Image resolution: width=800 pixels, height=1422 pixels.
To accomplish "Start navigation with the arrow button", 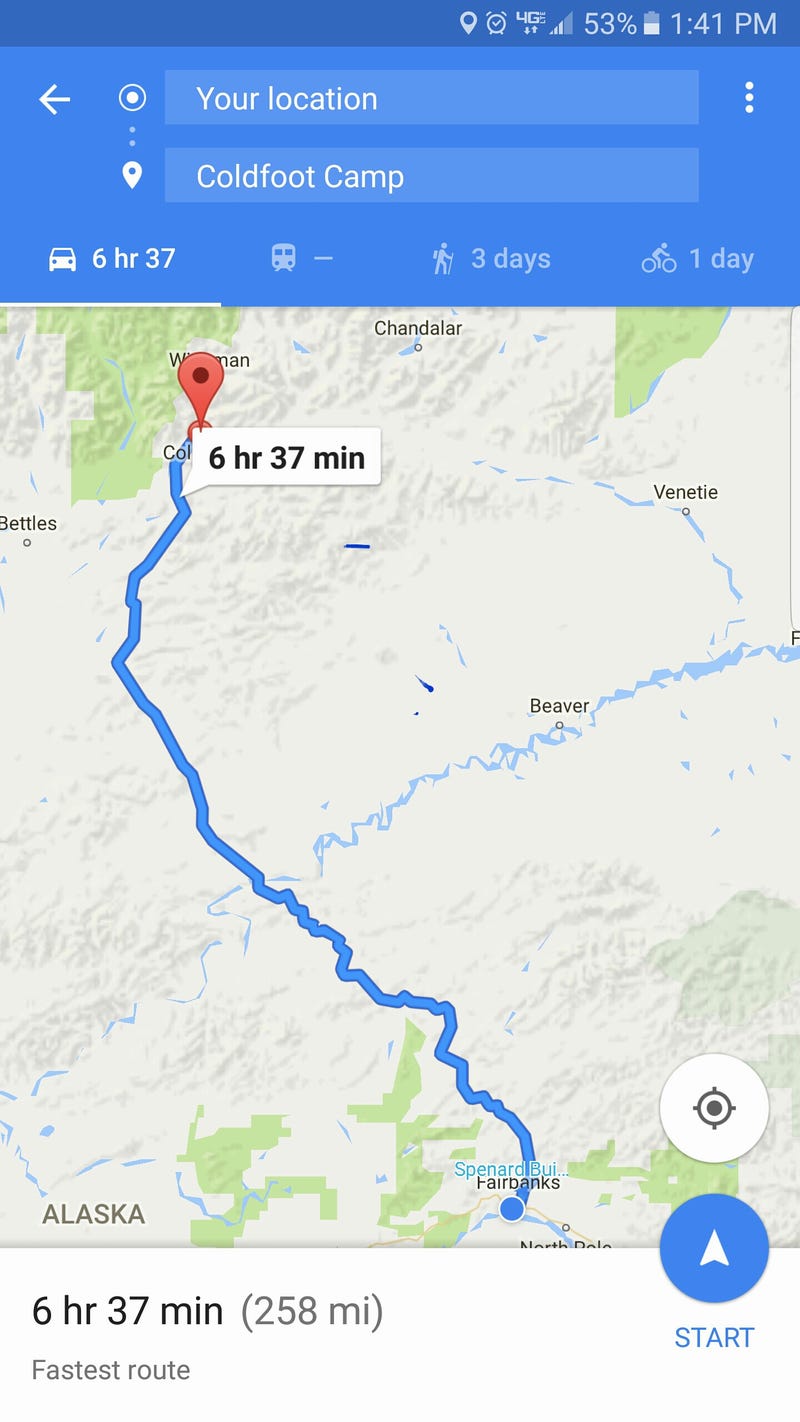I will (714, 1248).
